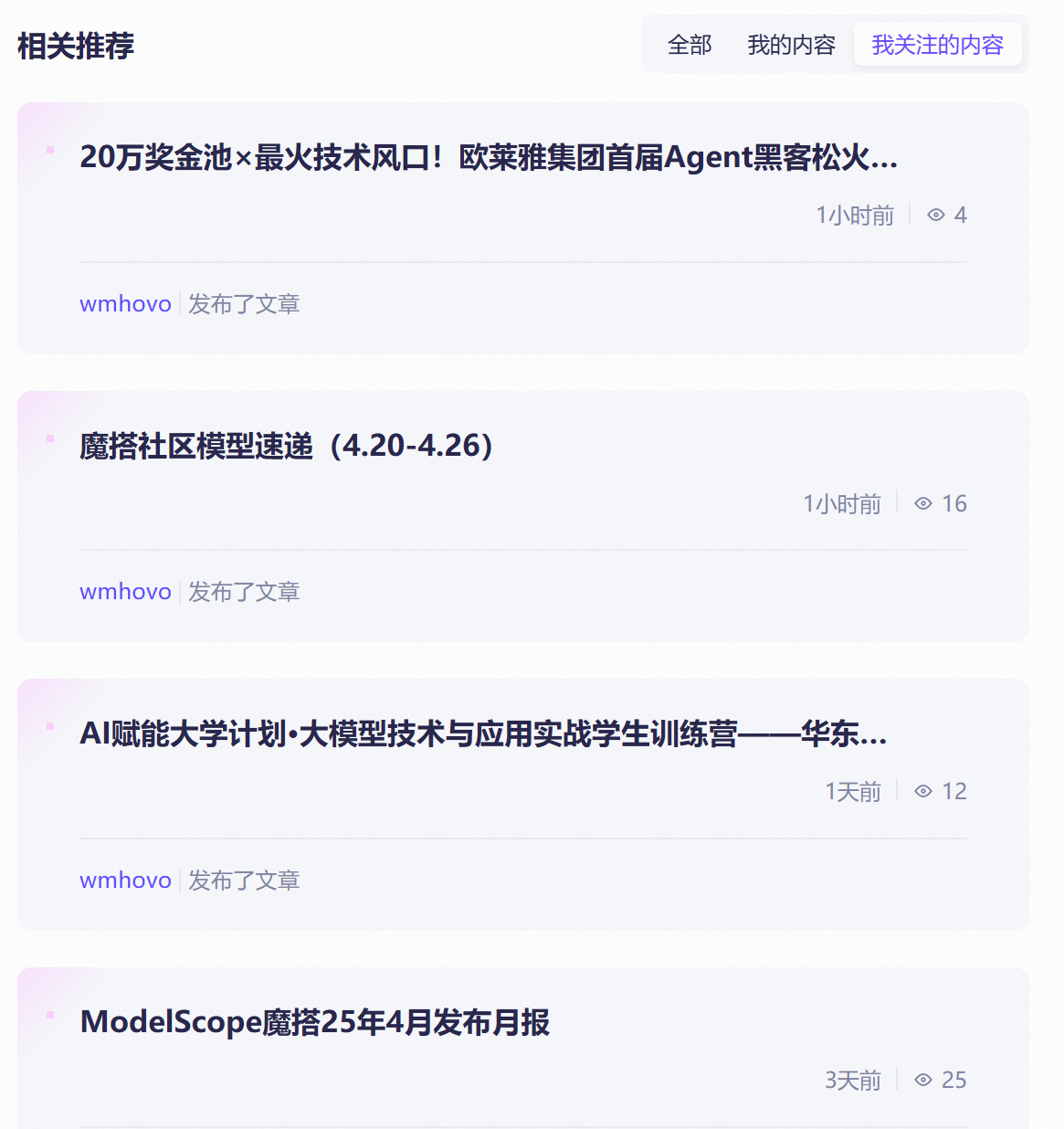Tap wmhovo under the 魔搭社区模型速递 article

pyautogui.click(x=125, y=592)
